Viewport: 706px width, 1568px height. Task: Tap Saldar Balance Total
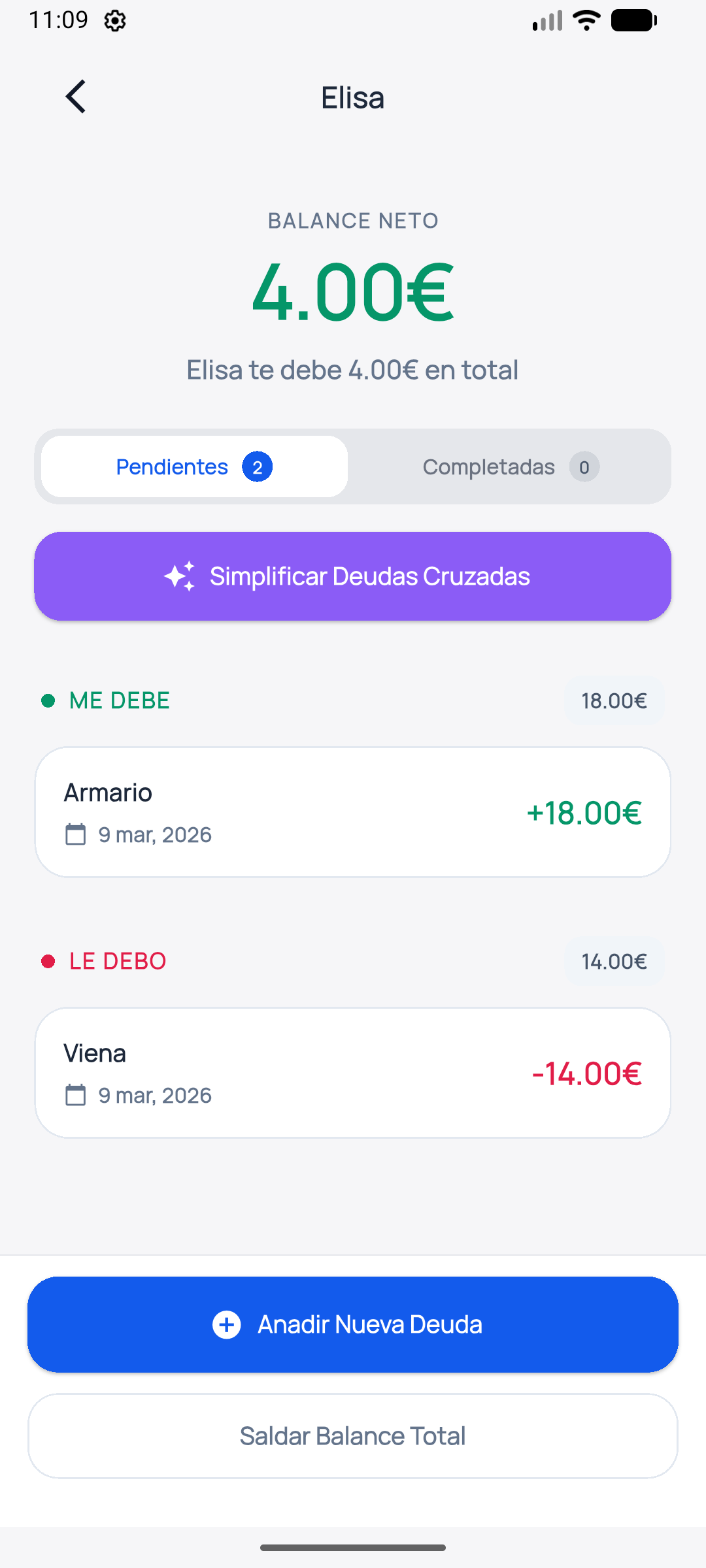coord(353,1435)
